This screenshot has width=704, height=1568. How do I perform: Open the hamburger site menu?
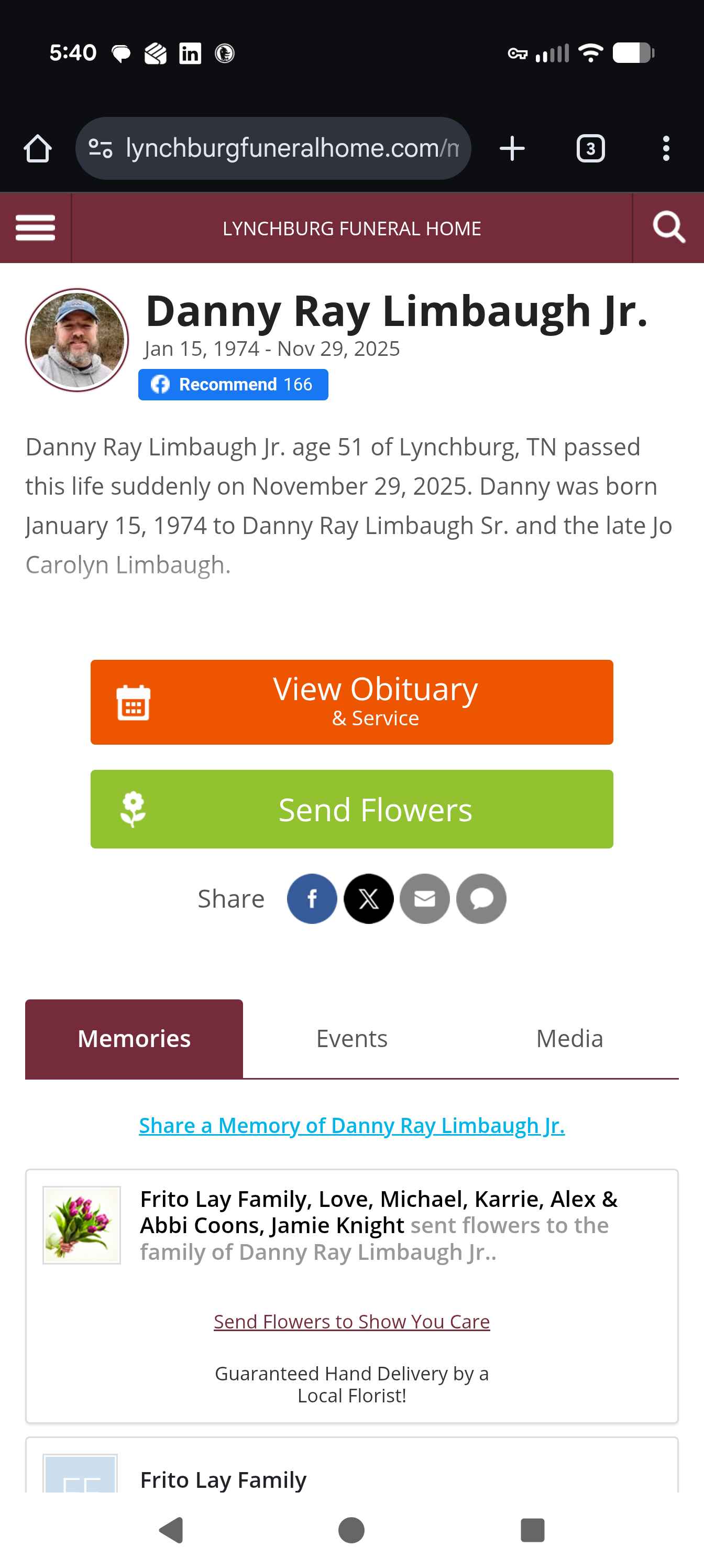coord(35,227)
